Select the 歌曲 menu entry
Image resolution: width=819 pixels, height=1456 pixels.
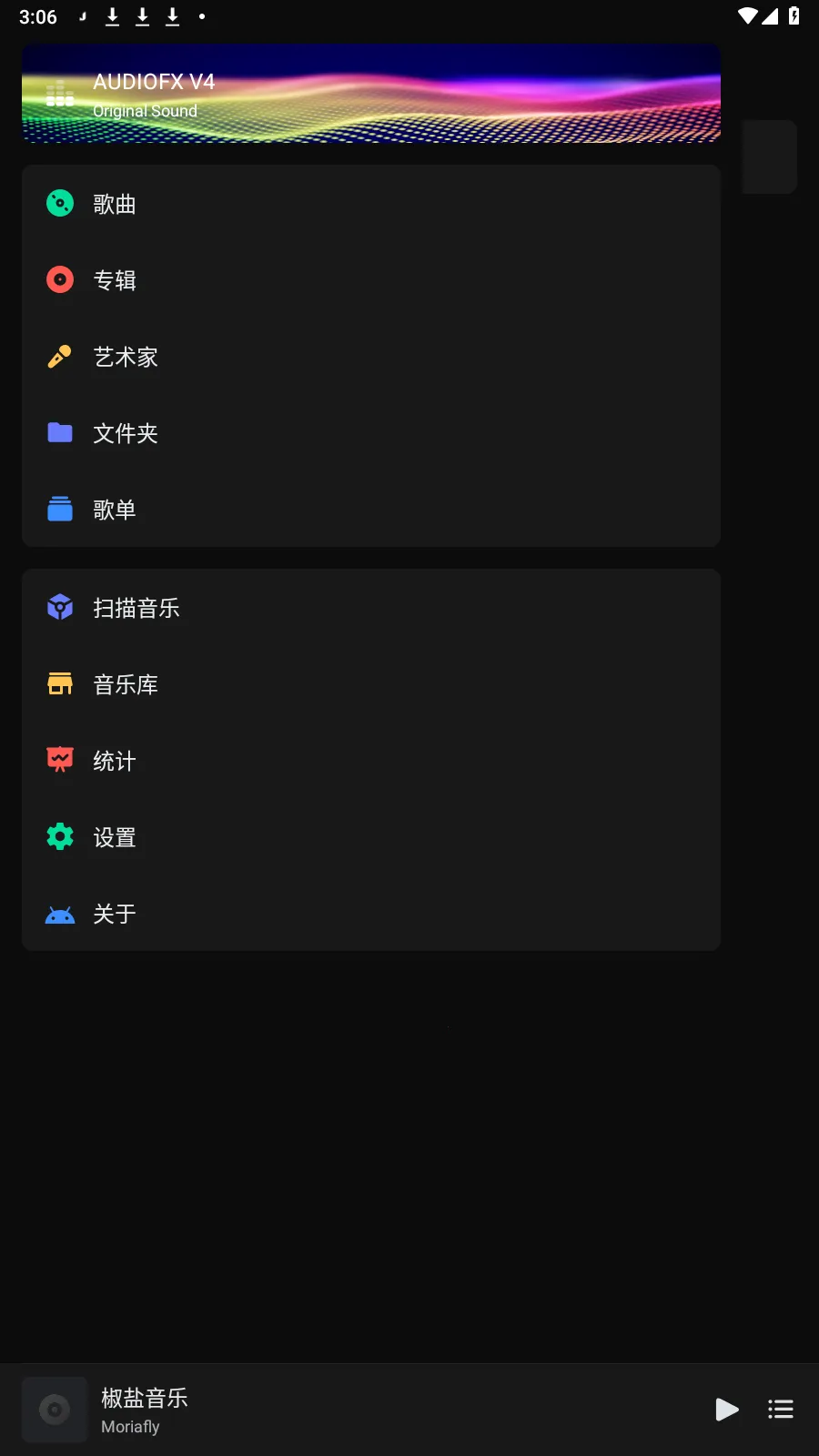(x=113, y=203)
